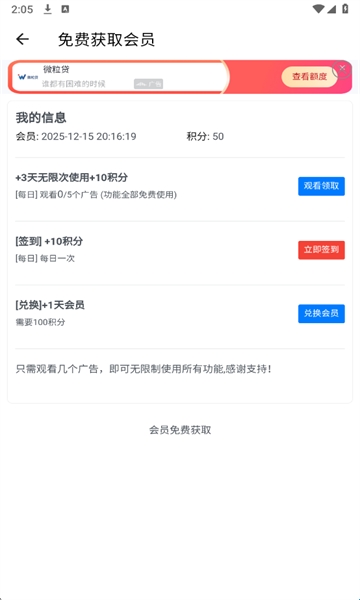Close the 微粒贷 ad banner

click(x=342, y=68)
